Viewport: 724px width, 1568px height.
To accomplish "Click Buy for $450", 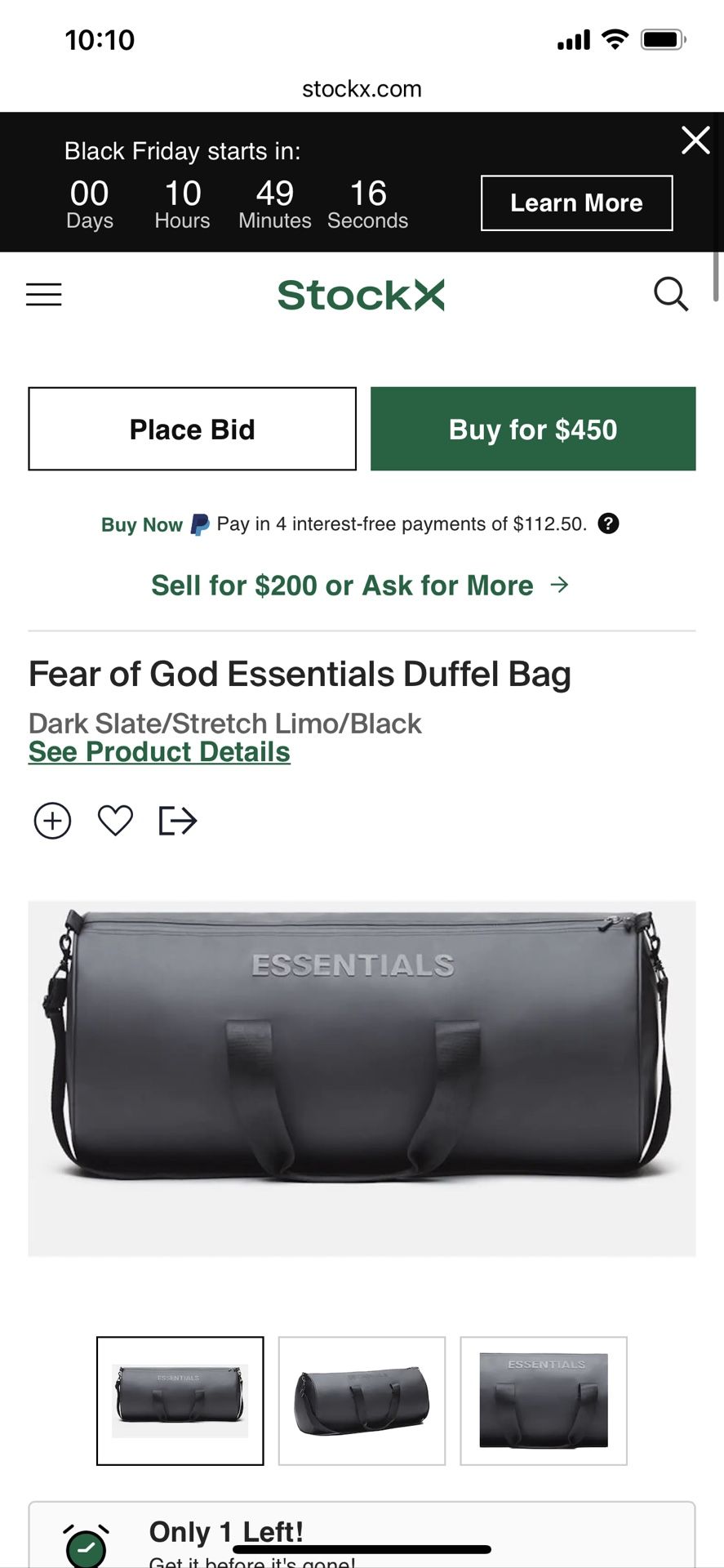I will click(532, 429).
